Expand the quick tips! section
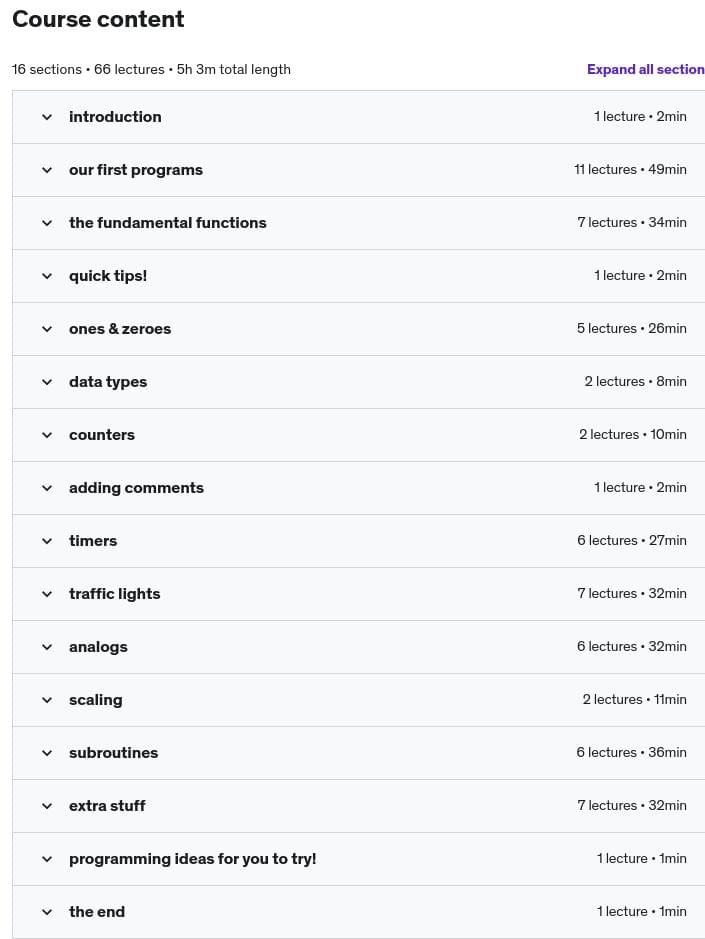 tap(107, 276)
